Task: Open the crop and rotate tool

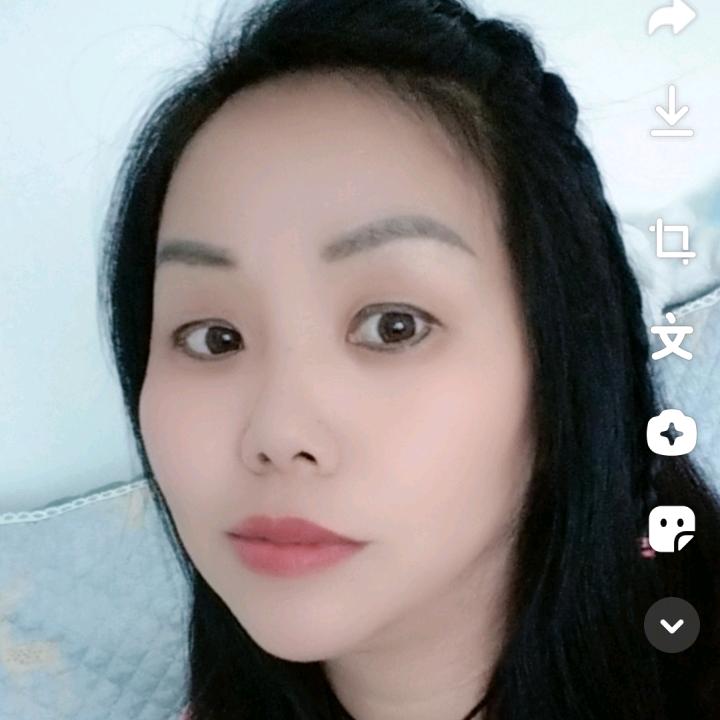Action: pos(672,241)
